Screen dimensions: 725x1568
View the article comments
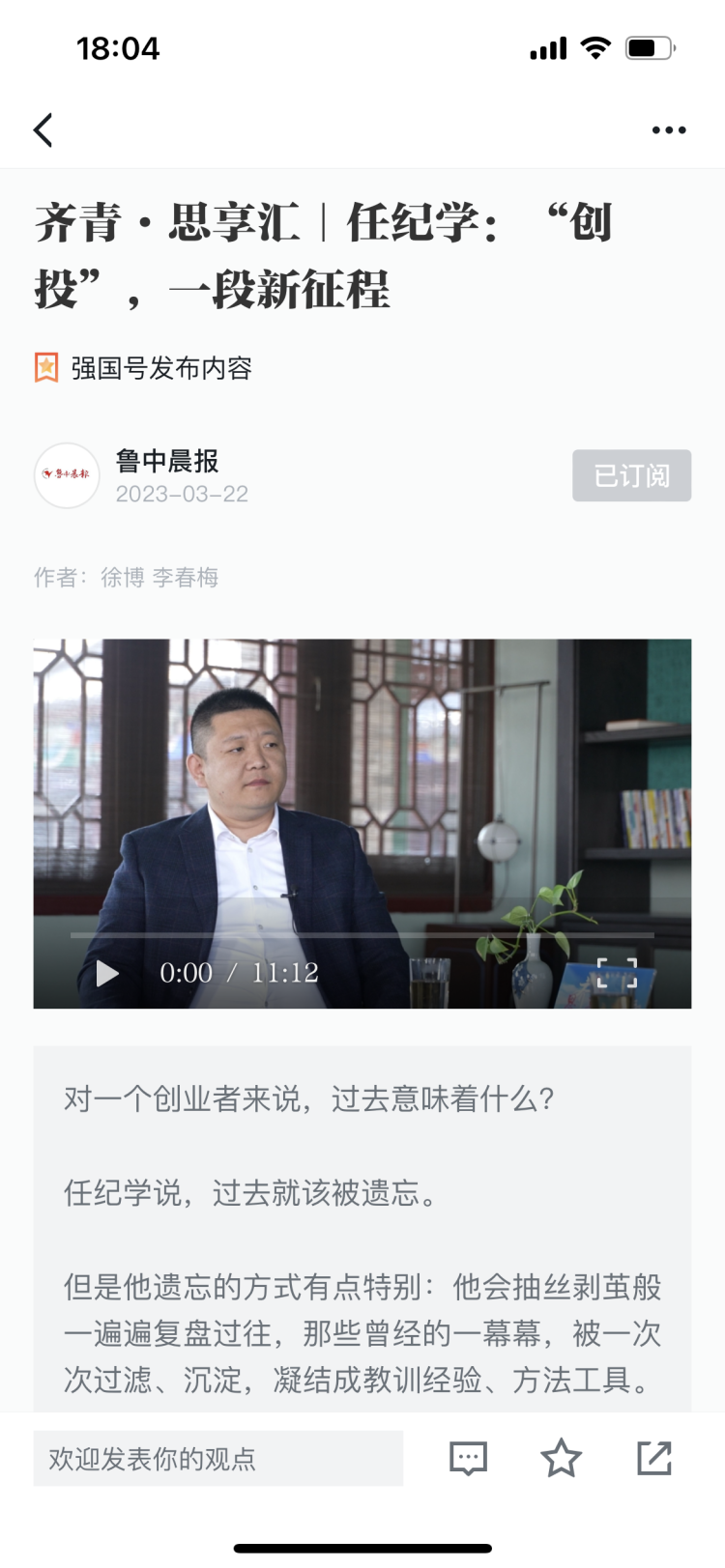468,1458
